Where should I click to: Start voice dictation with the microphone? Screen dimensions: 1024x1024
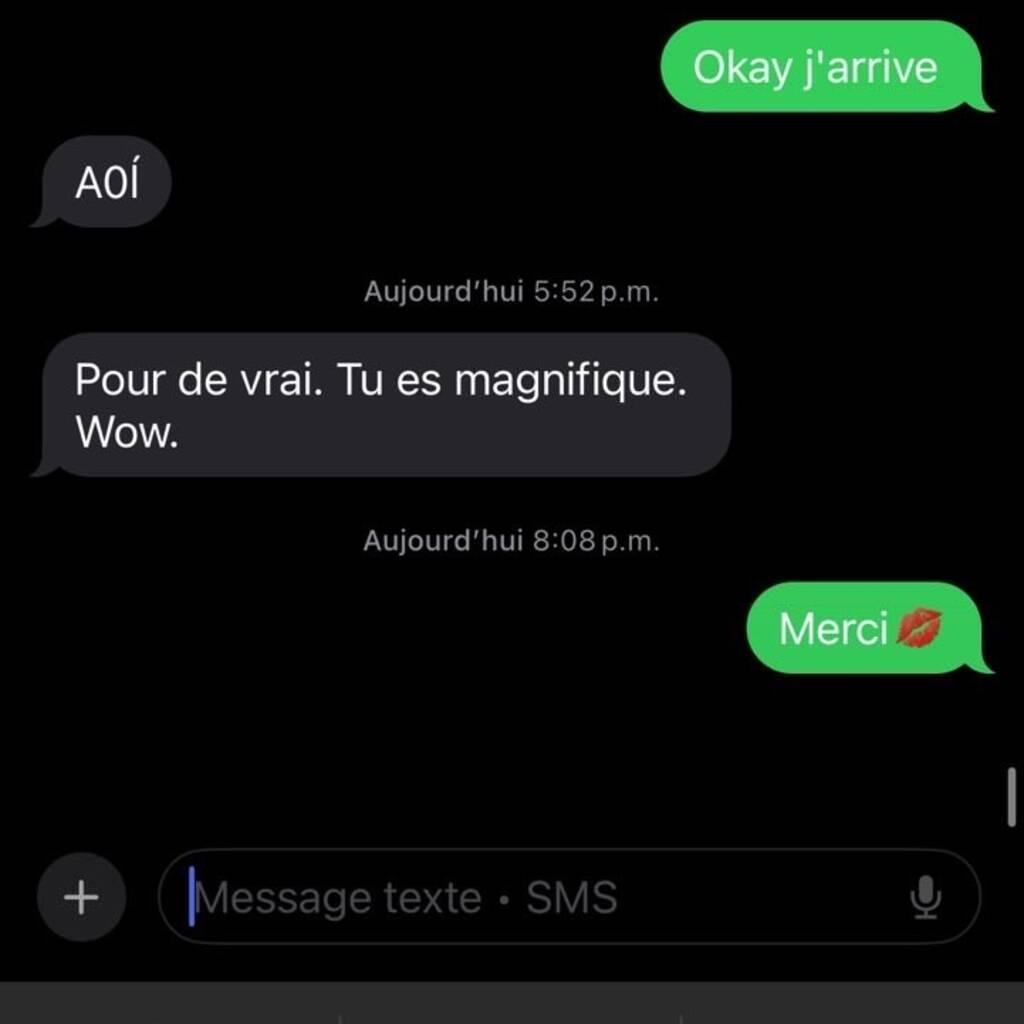926,897
